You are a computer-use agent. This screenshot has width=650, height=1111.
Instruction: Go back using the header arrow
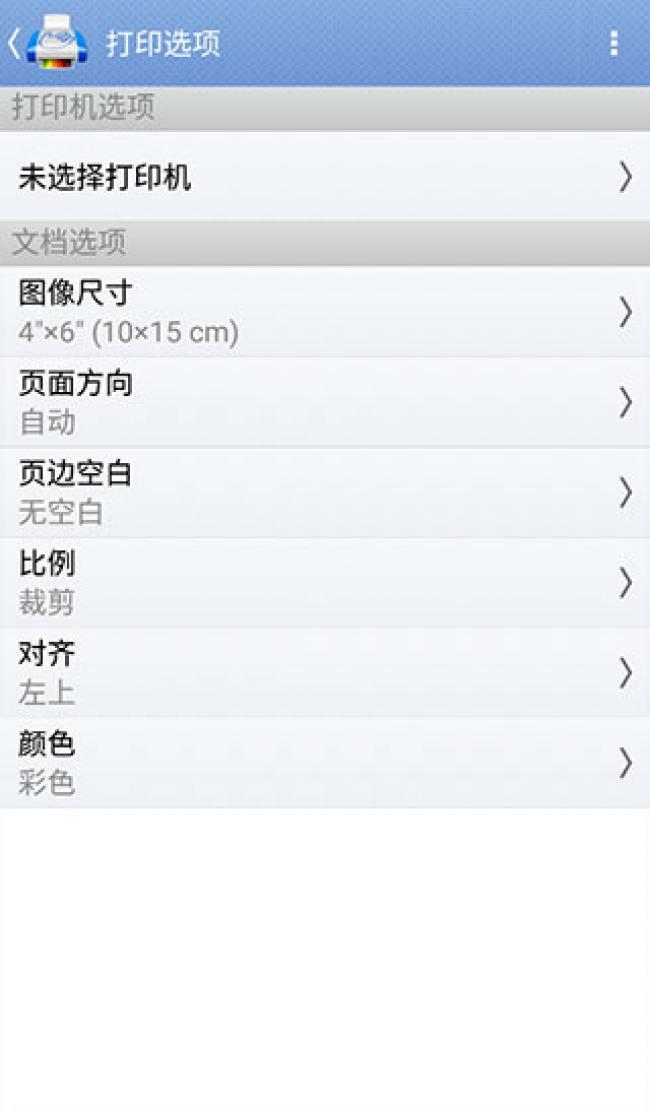pyautogui.click(x=15, y=43)
